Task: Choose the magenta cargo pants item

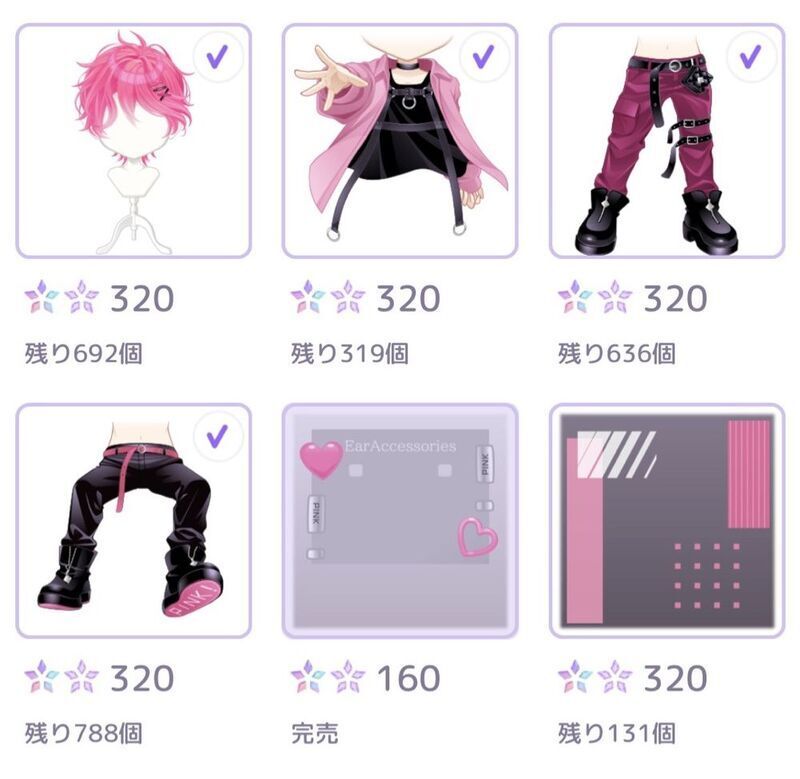Action: pos(666,141)
